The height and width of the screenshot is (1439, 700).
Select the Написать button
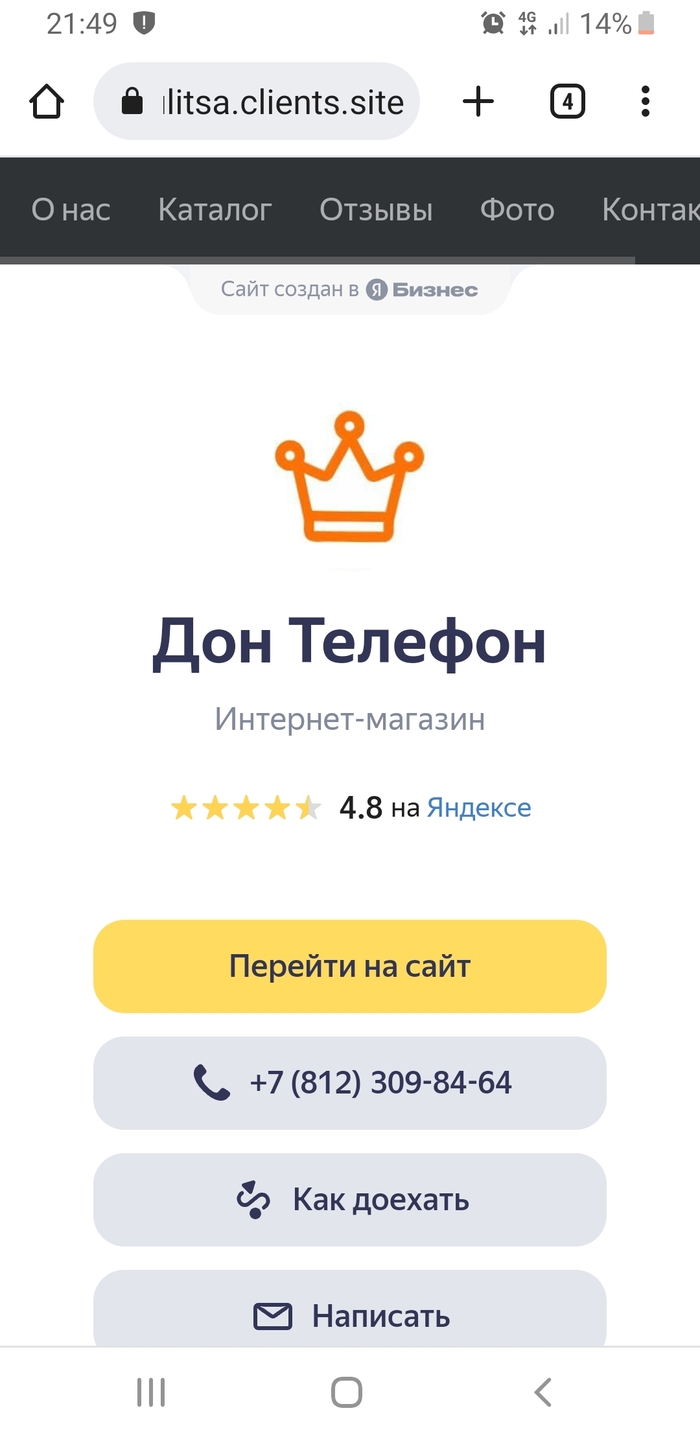click(350, 1315)
